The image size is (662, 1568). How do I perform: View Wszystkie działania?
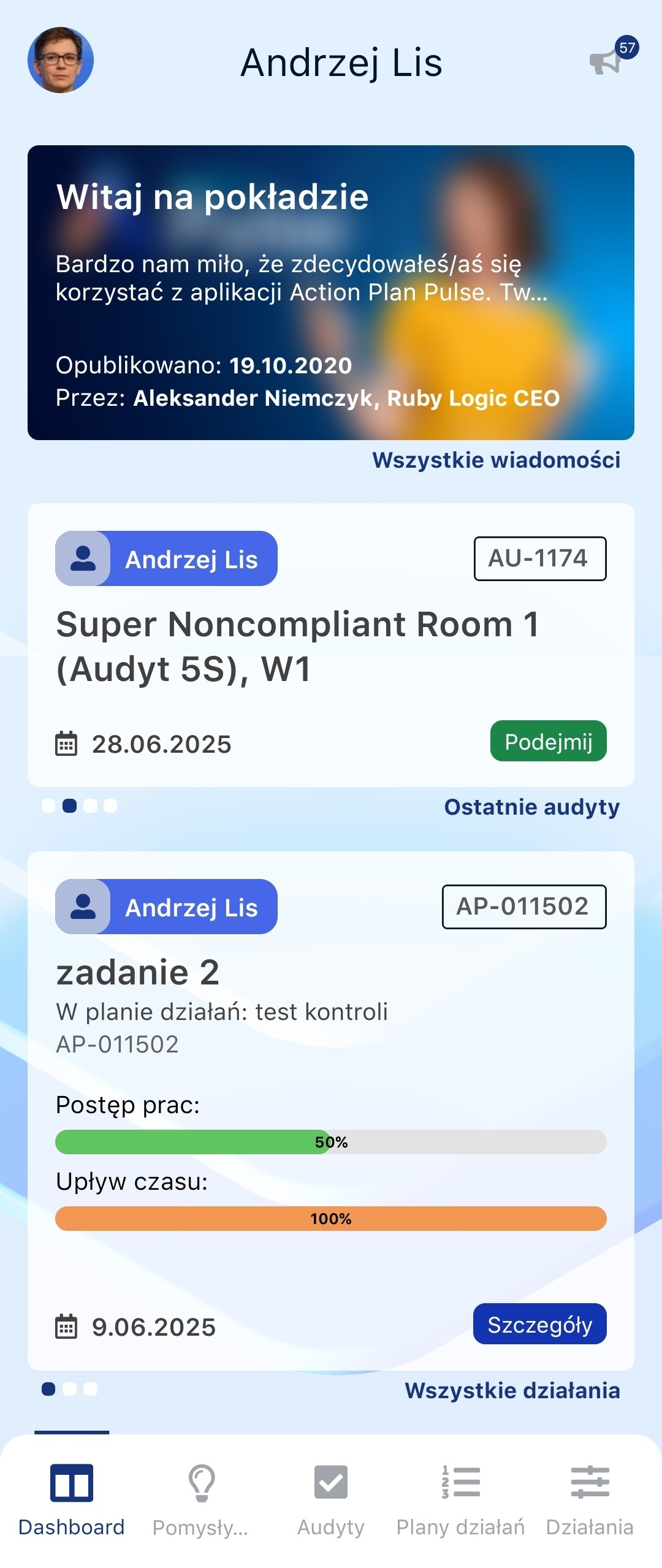pos(512,1390)
